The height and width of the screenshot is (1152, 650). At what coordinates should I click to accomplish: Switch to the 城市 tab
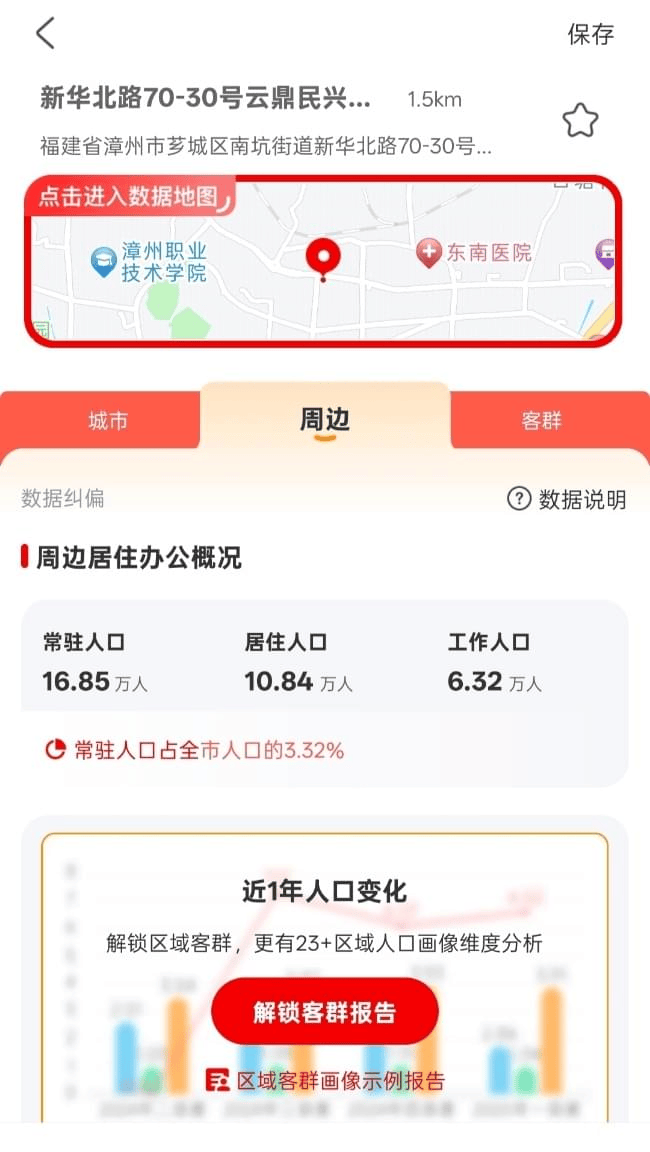108,421
